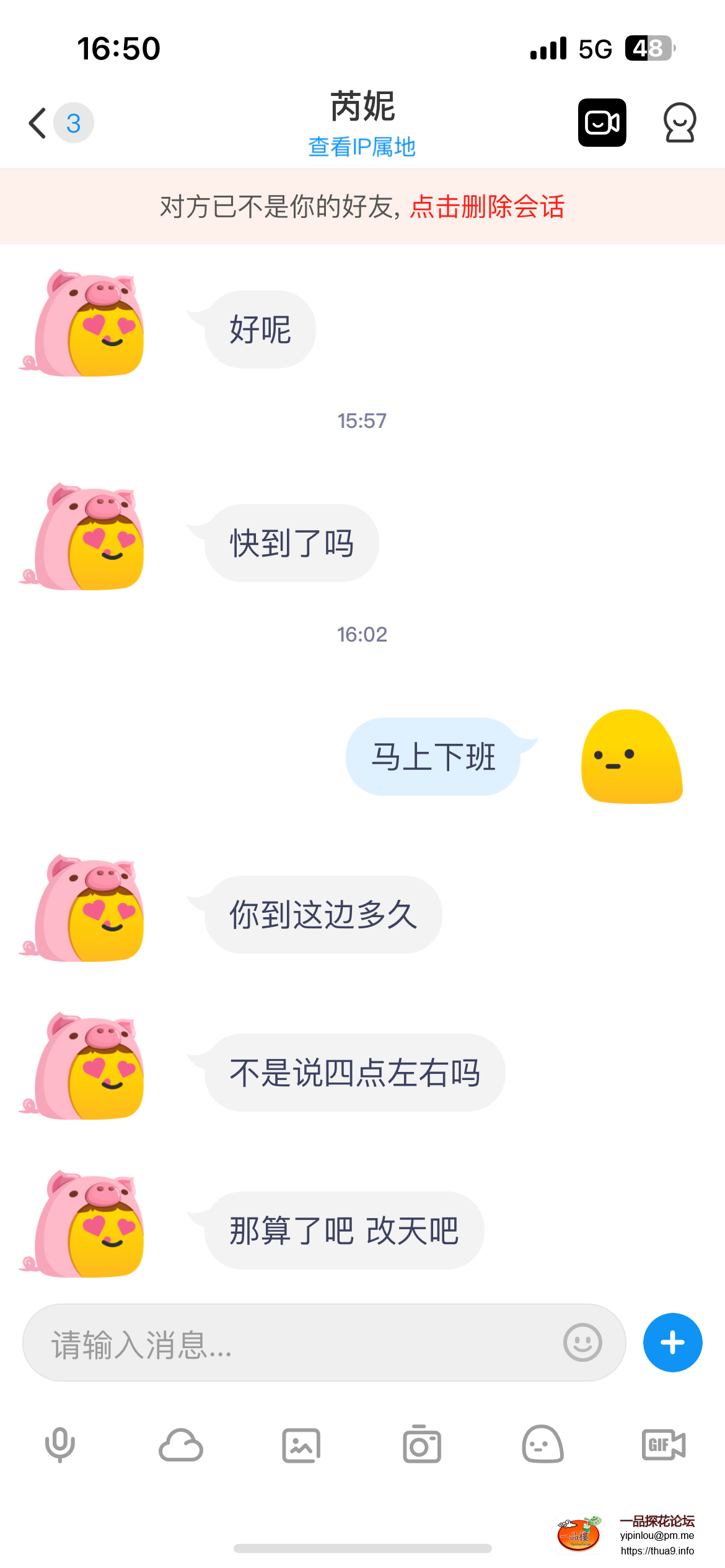This screenshot has width=725, height=1568.
Task: Record a voice message with the microphone
Action: pos(60,1445)
